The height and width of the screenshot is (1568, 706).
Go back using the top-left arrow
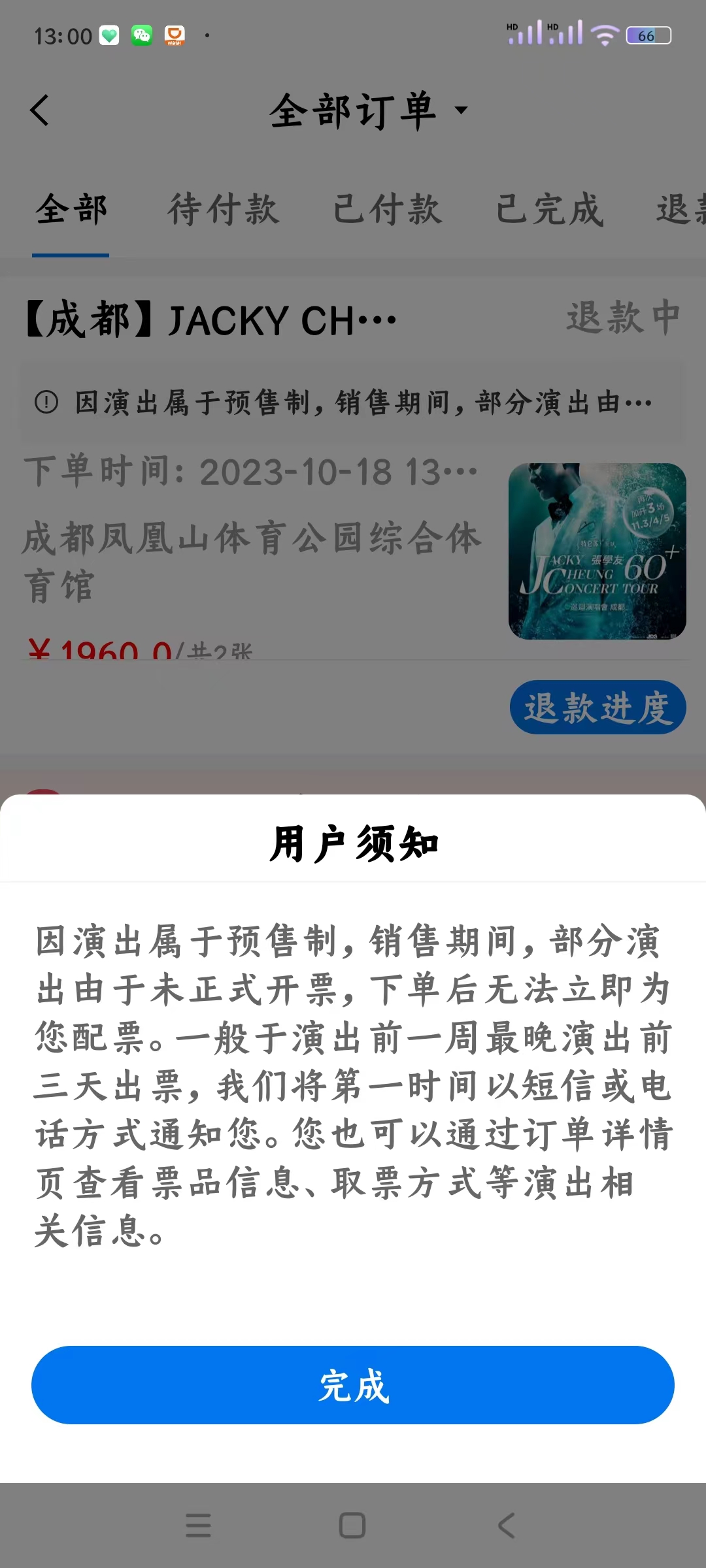pos(40,110)
